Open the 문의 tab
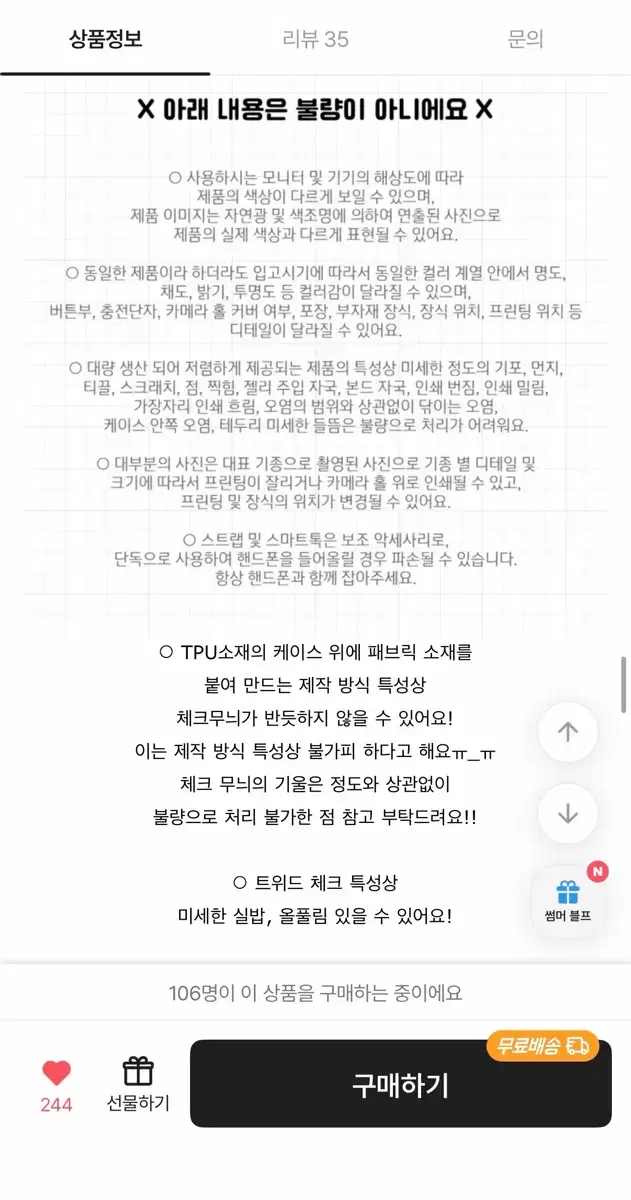Viewport: 631px width, 1200px height. pos(525,39)
